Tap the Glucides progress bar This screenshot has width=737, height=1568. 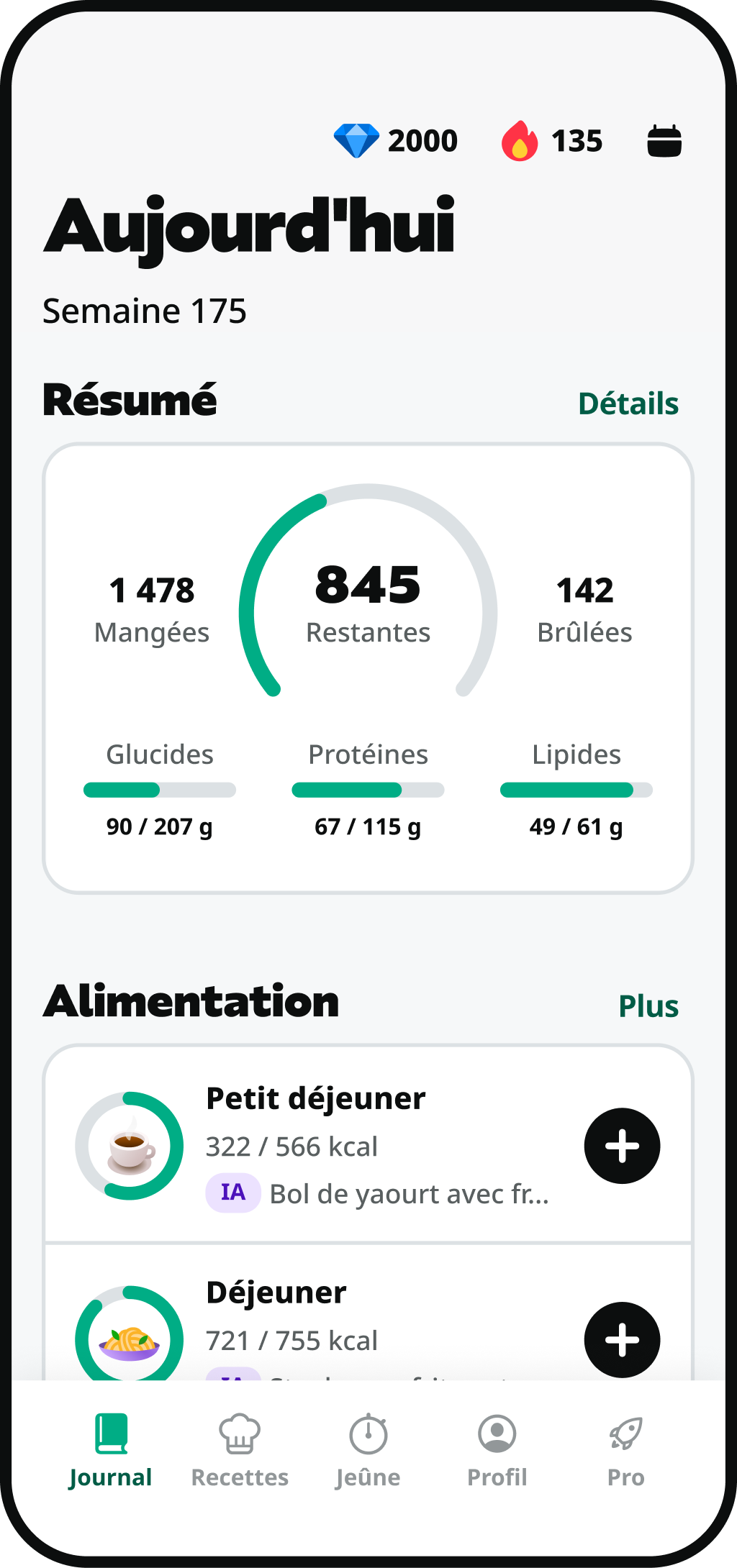coord(160,789)
